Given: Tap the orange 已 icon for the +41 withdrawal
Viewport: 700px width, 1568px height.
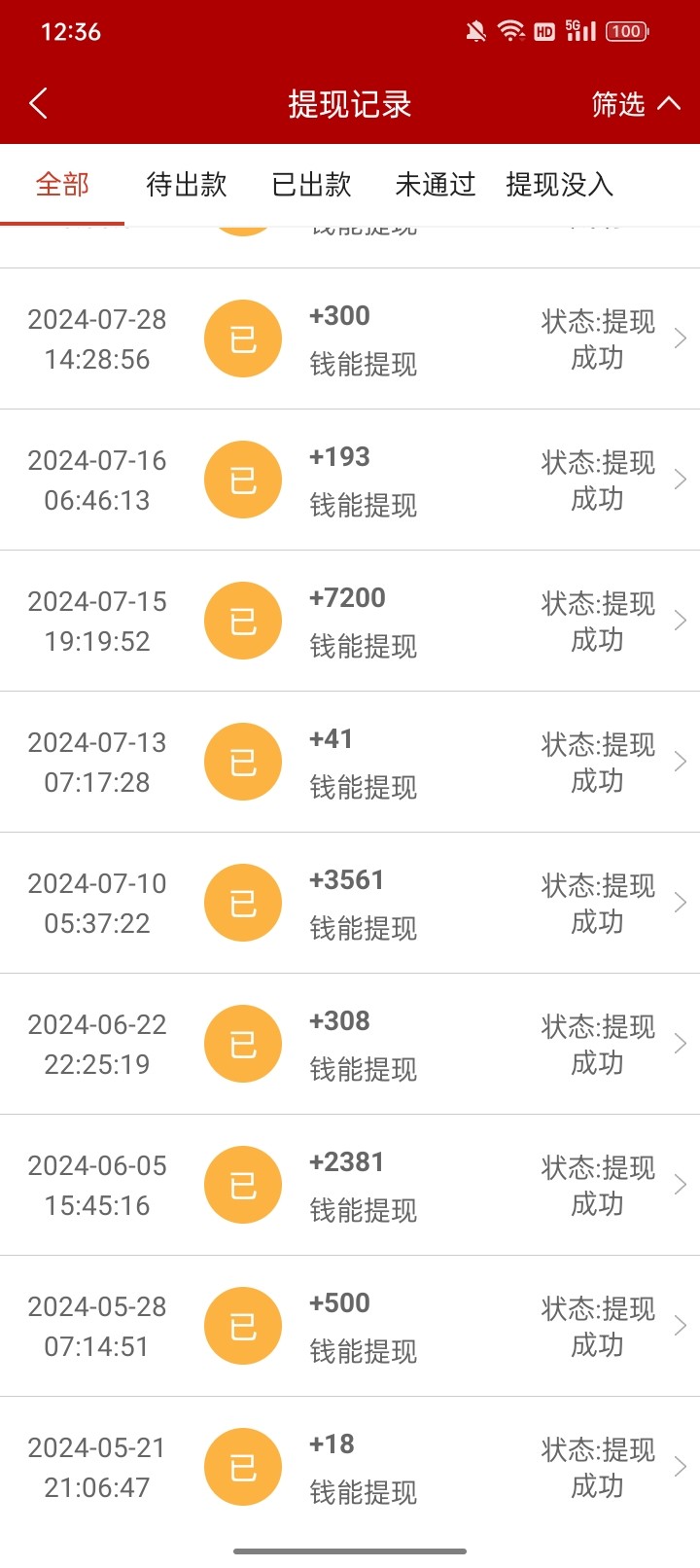Looking at the screenshot, I should [242, 761].
